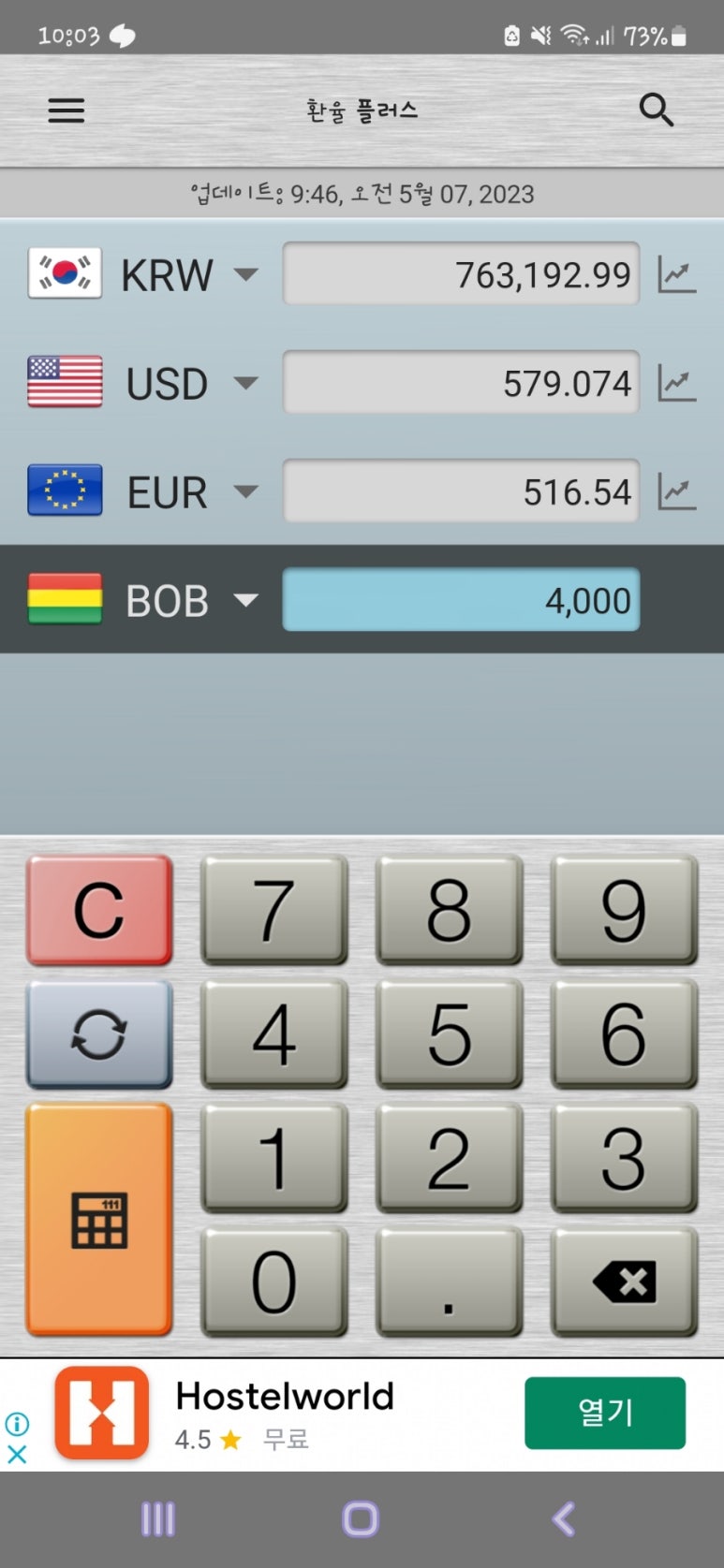Viewport: 724px width, 1568px height.
Task: Expand the EUR currency dropdown
Action: [245, 491]
